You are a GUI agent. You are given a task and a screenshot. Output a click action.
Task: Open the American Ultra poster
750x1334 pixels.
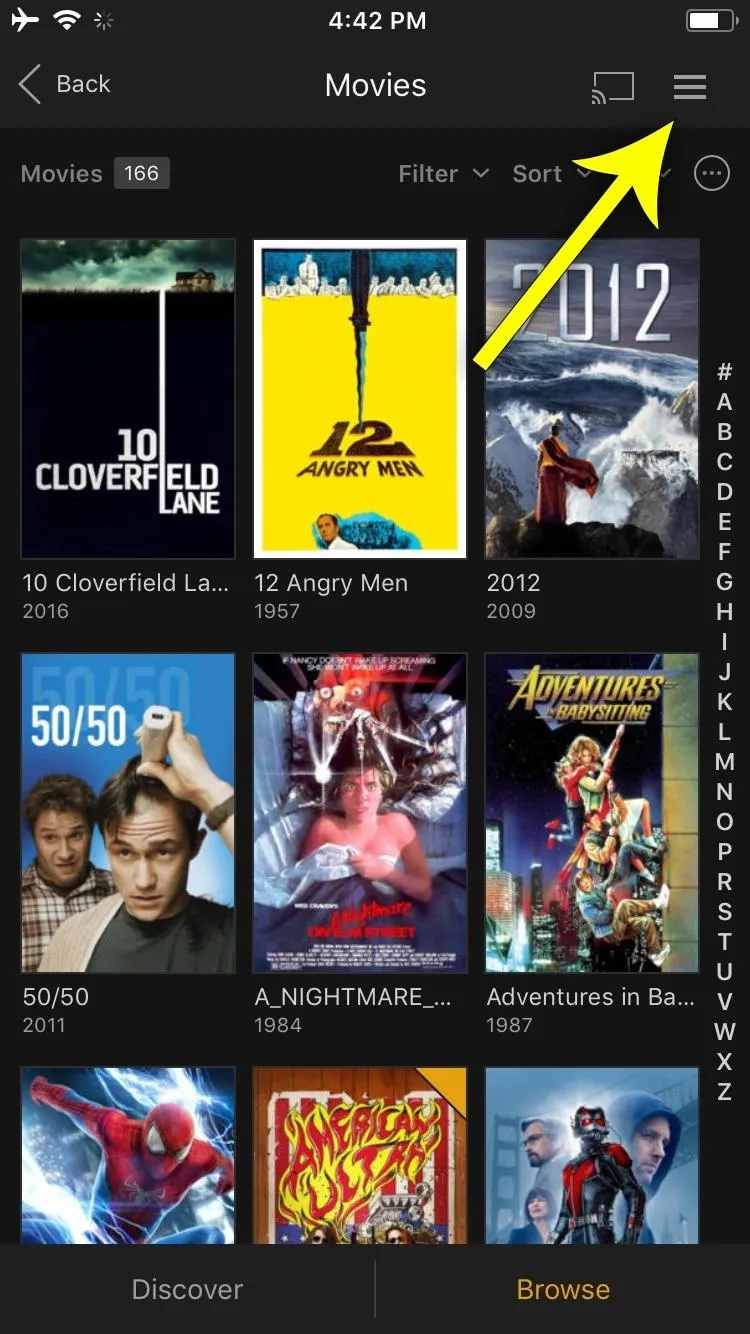360,1156
